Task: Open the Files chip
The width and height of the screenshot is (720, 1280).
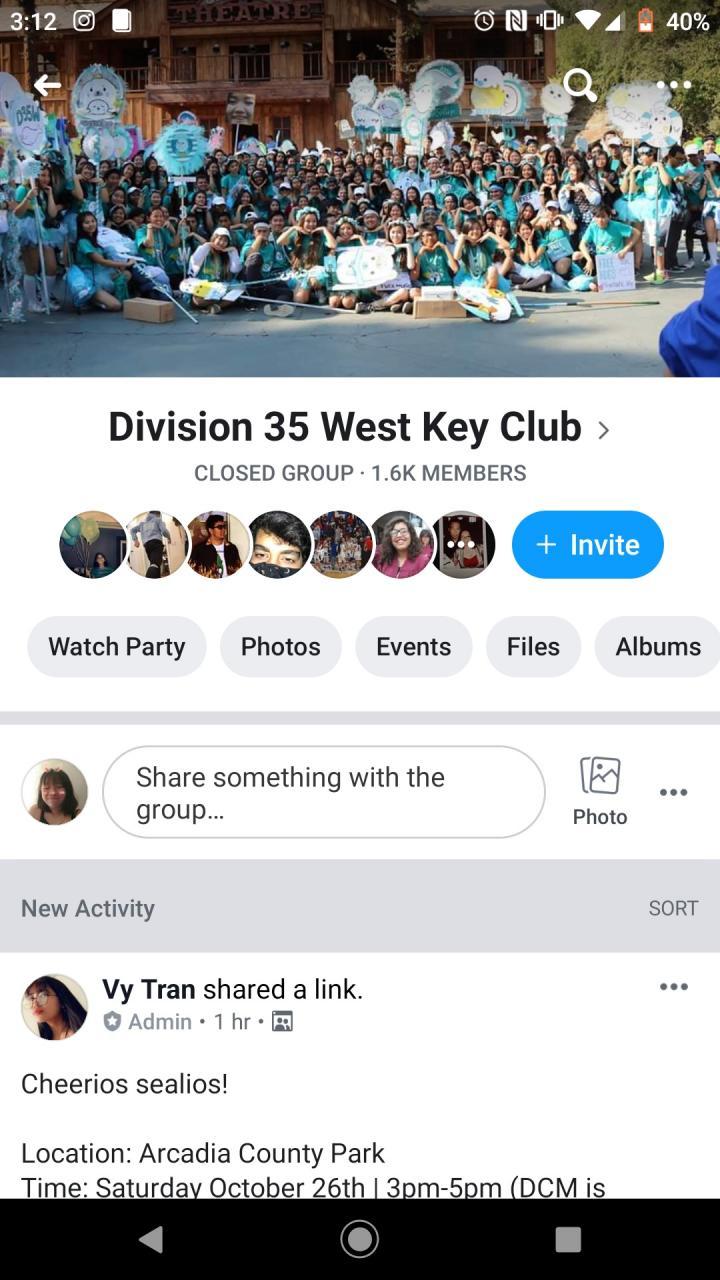Action: click(533, 647)
